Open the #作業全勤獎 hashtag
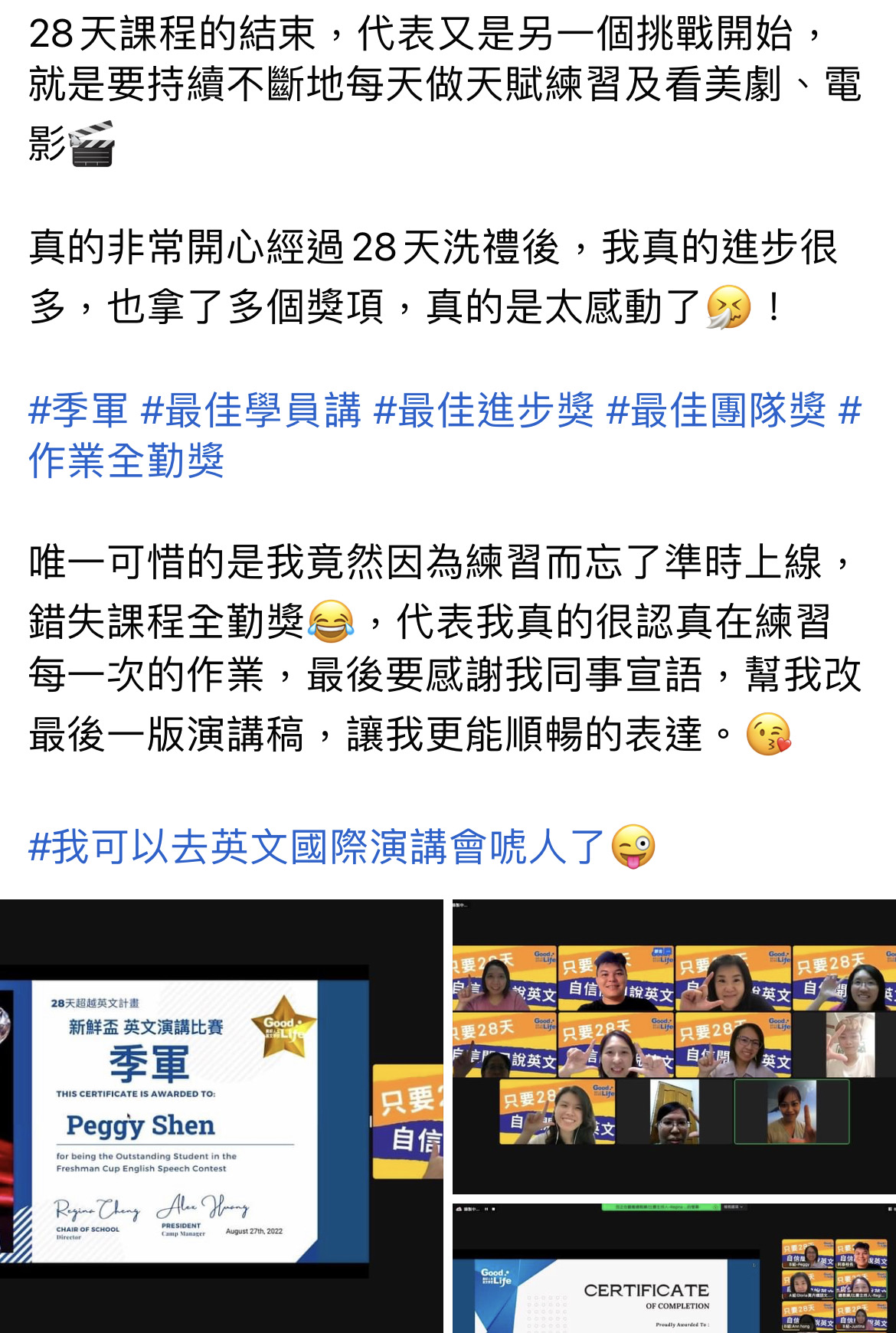Viewport: 896px width, 1333px height. [x=126, y=461]
